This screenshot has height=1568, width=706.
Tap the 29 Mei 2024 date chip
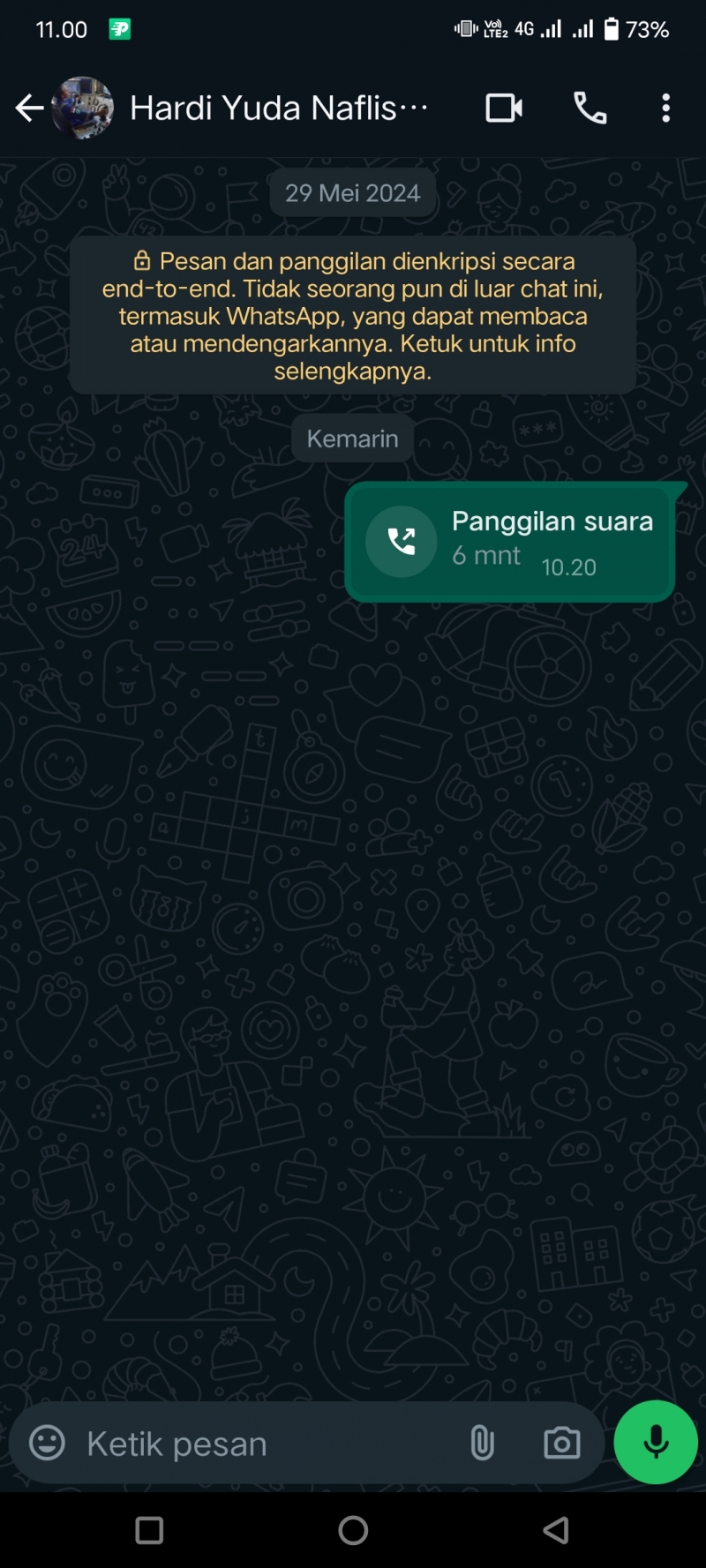tap(352, 192)
